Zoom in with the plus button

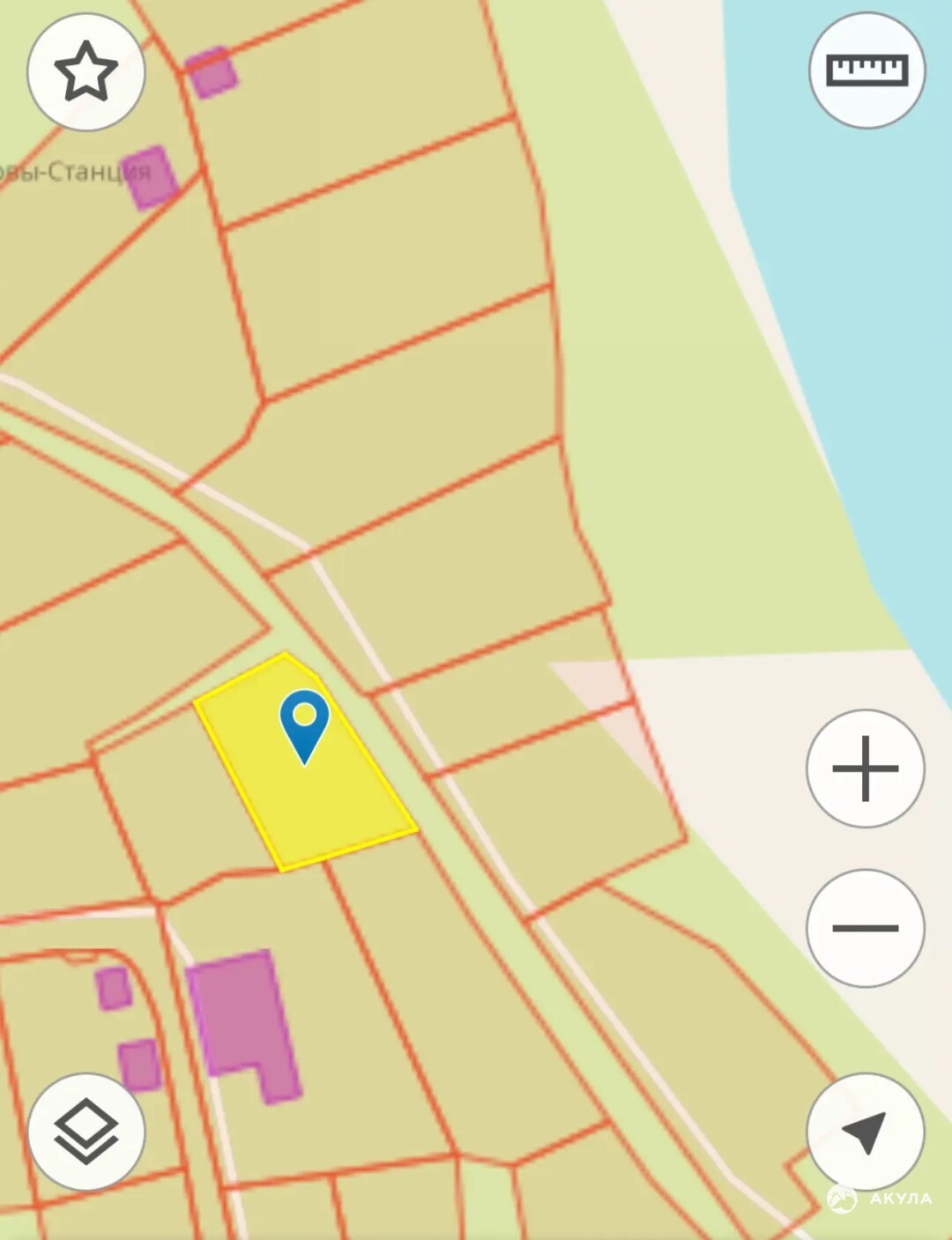click(865, 769)
